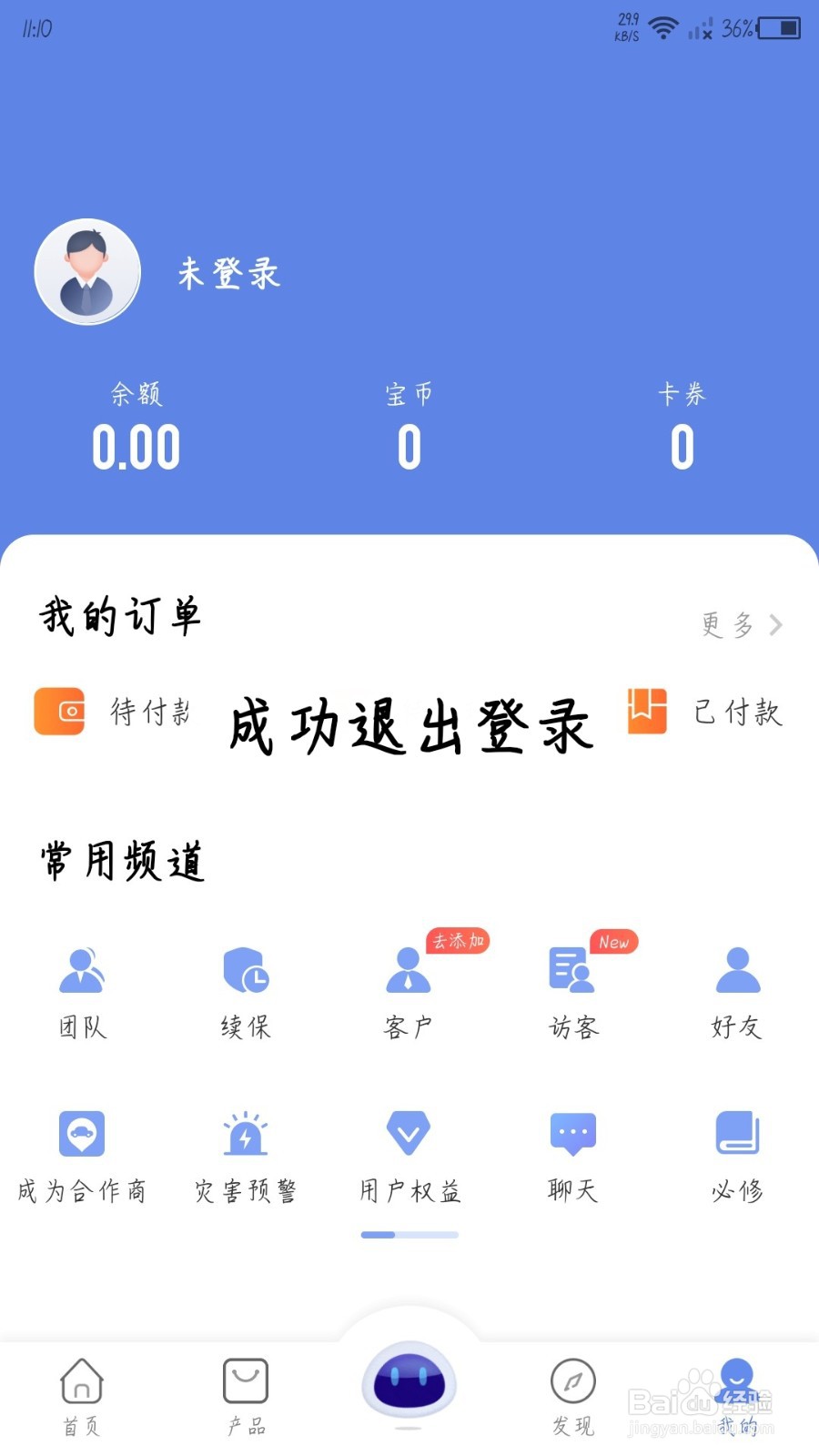View 已付款 orders
Image resolution: width=819 pixels, height=1456 pixels.
[x=705, y=712]
